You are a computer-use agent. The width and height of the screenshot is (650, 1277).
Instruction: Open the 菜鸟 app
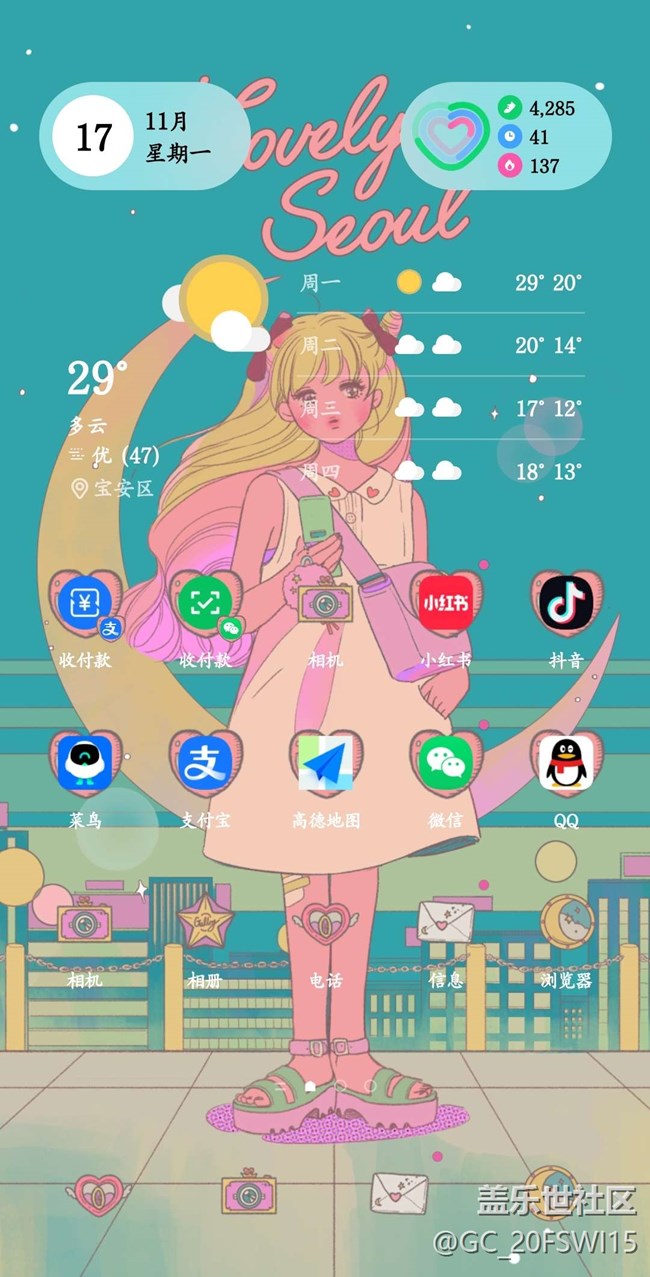tap(86, 765)
